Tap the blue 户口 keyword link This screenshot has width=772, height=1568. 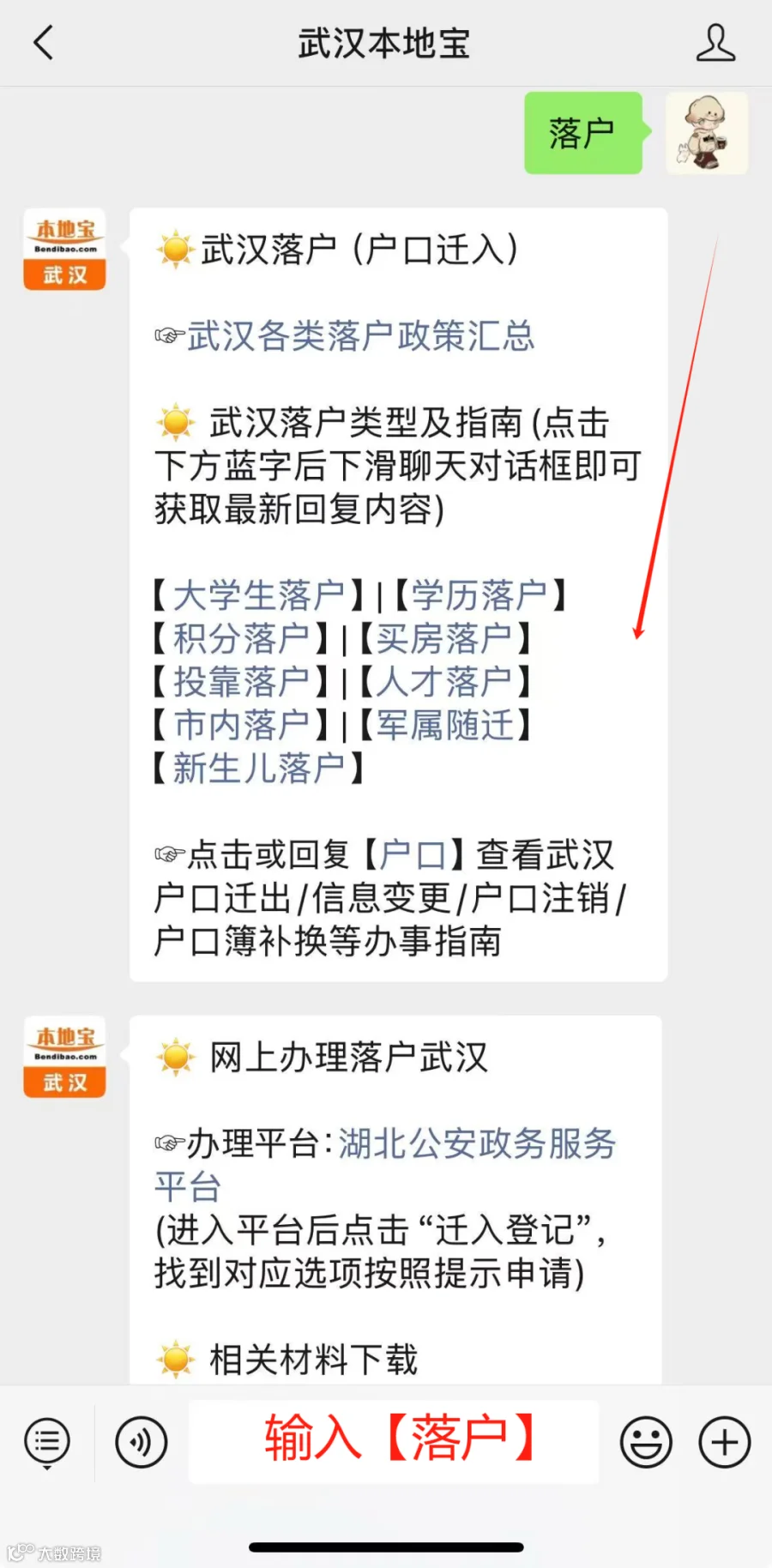click(x=413, y=855)
